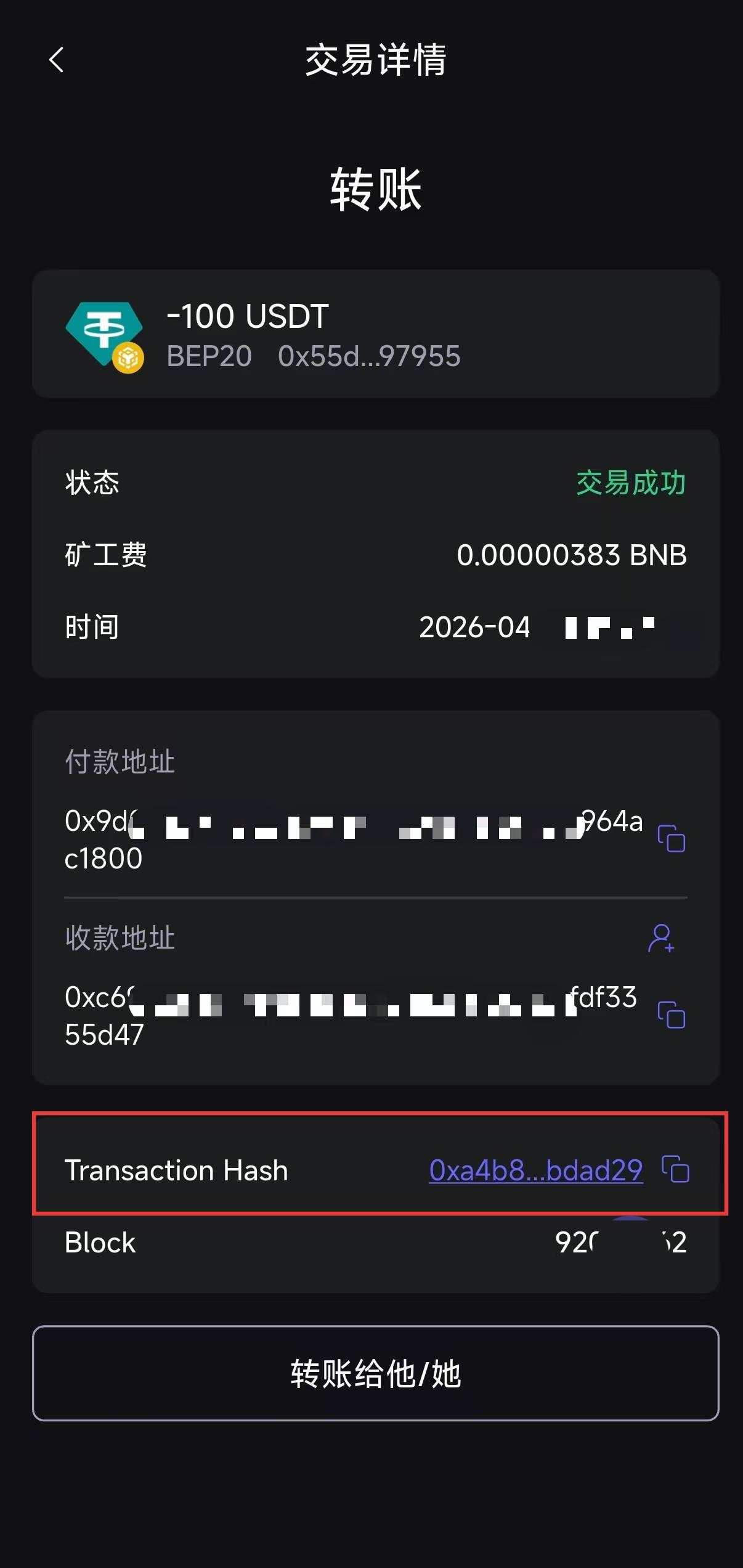743x1568 pixels.
Task: Add recipient address to contacts
Action: (x=661, y=938)
